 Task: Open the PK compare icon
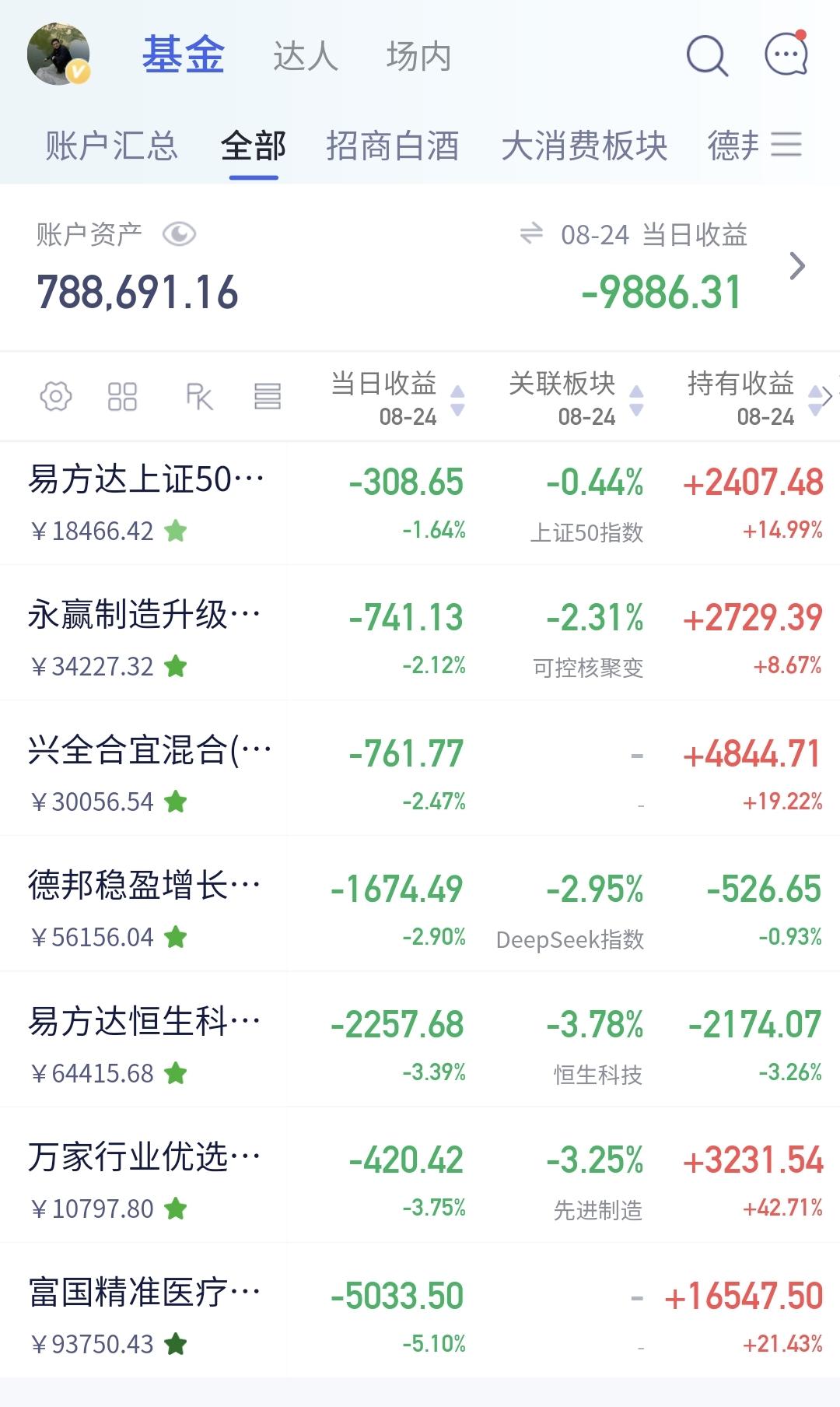coord(199,396)
